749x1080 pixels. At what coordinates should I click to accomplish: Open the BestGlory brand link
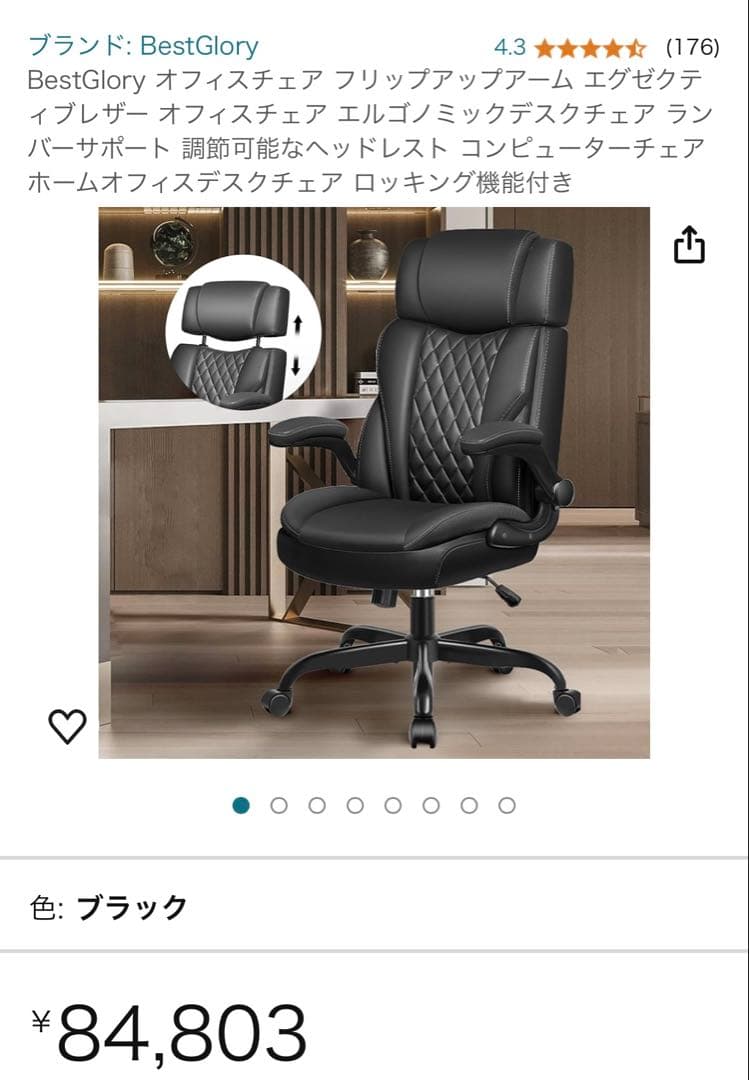pos(143,46)
